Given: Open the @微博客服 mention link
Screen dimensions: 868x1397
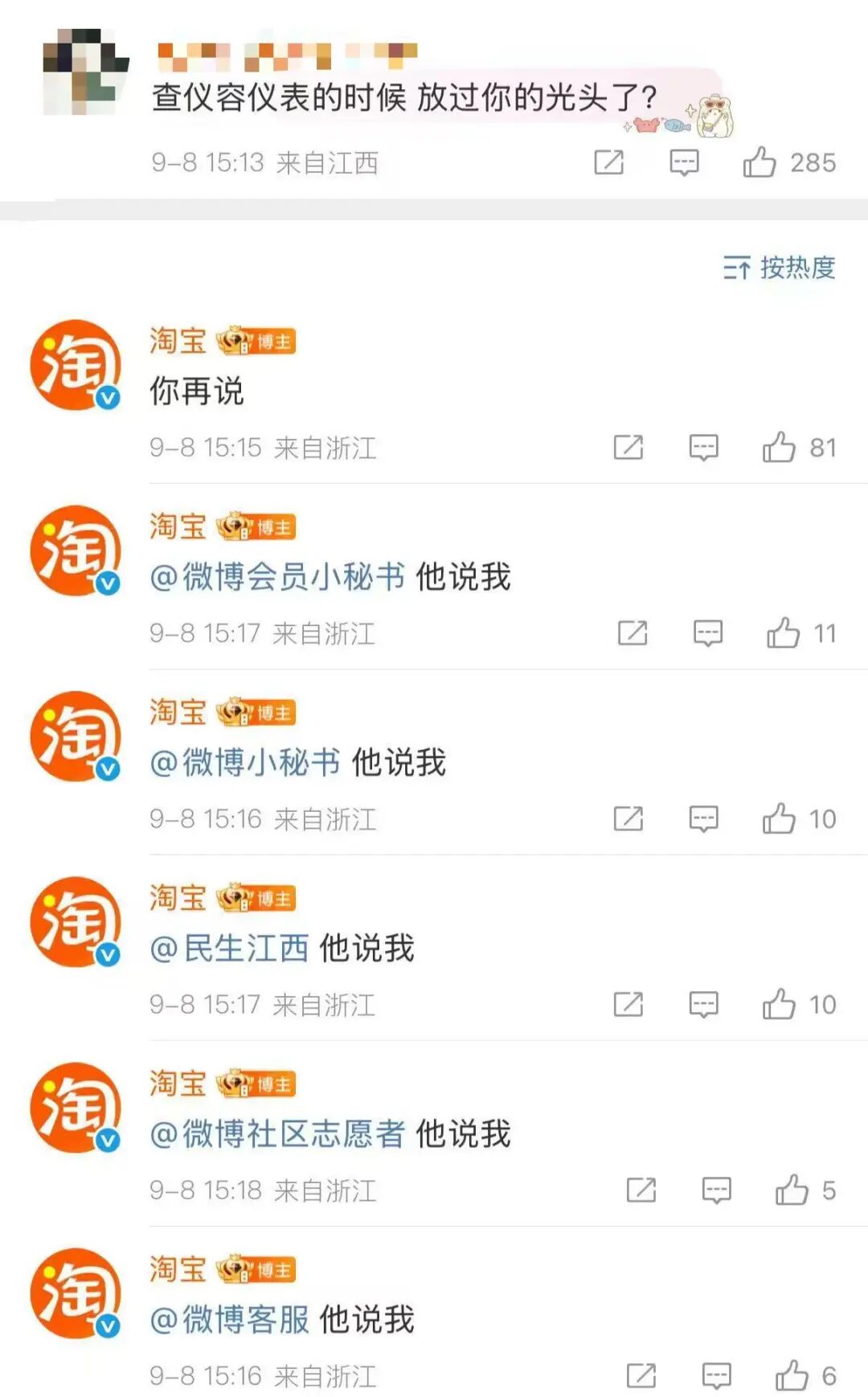Looking at the screenshot, I should pyautogui.click(x=230, y=1320).
